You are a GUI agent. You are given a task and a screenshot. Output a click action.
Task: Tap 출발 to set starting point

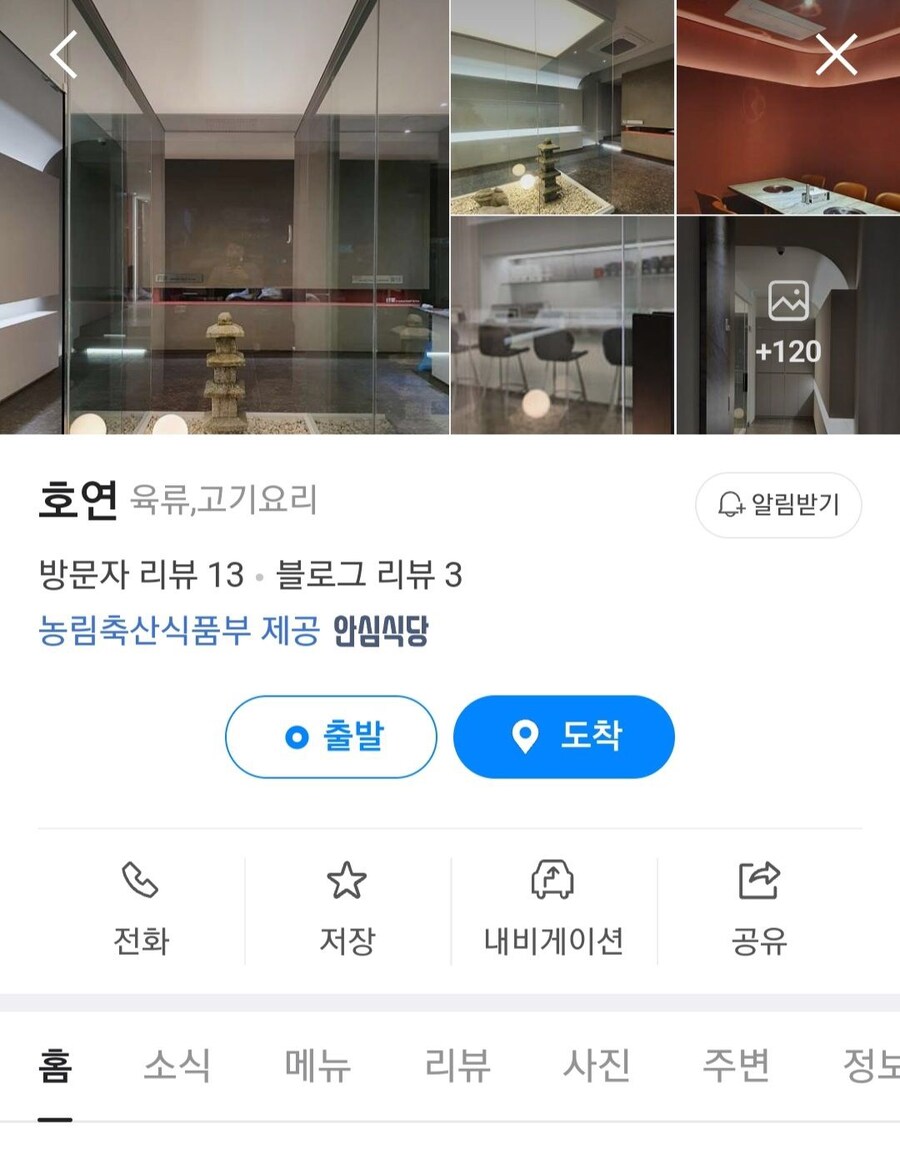(x=331, y=735)
